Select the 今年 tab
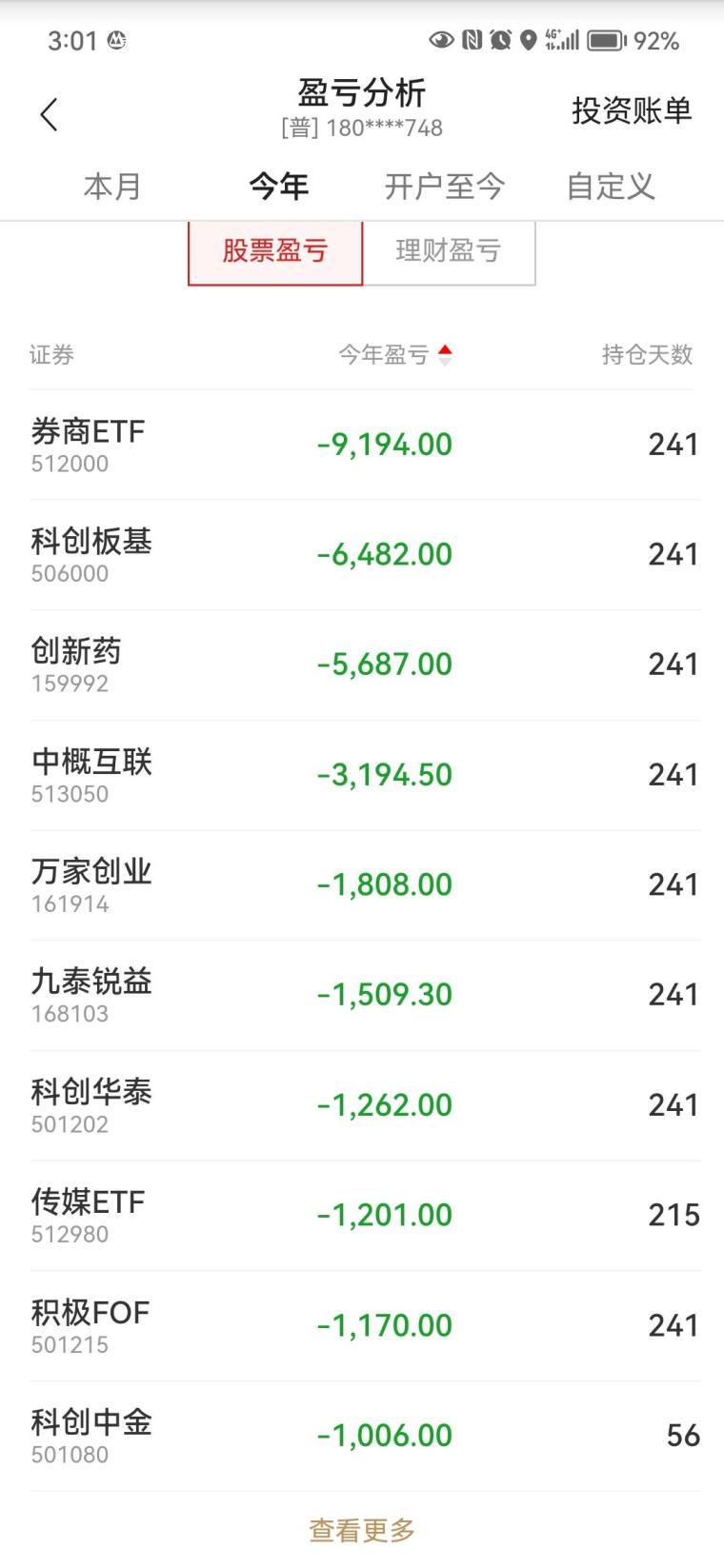724x1568 pixels. tap(278, 187)
